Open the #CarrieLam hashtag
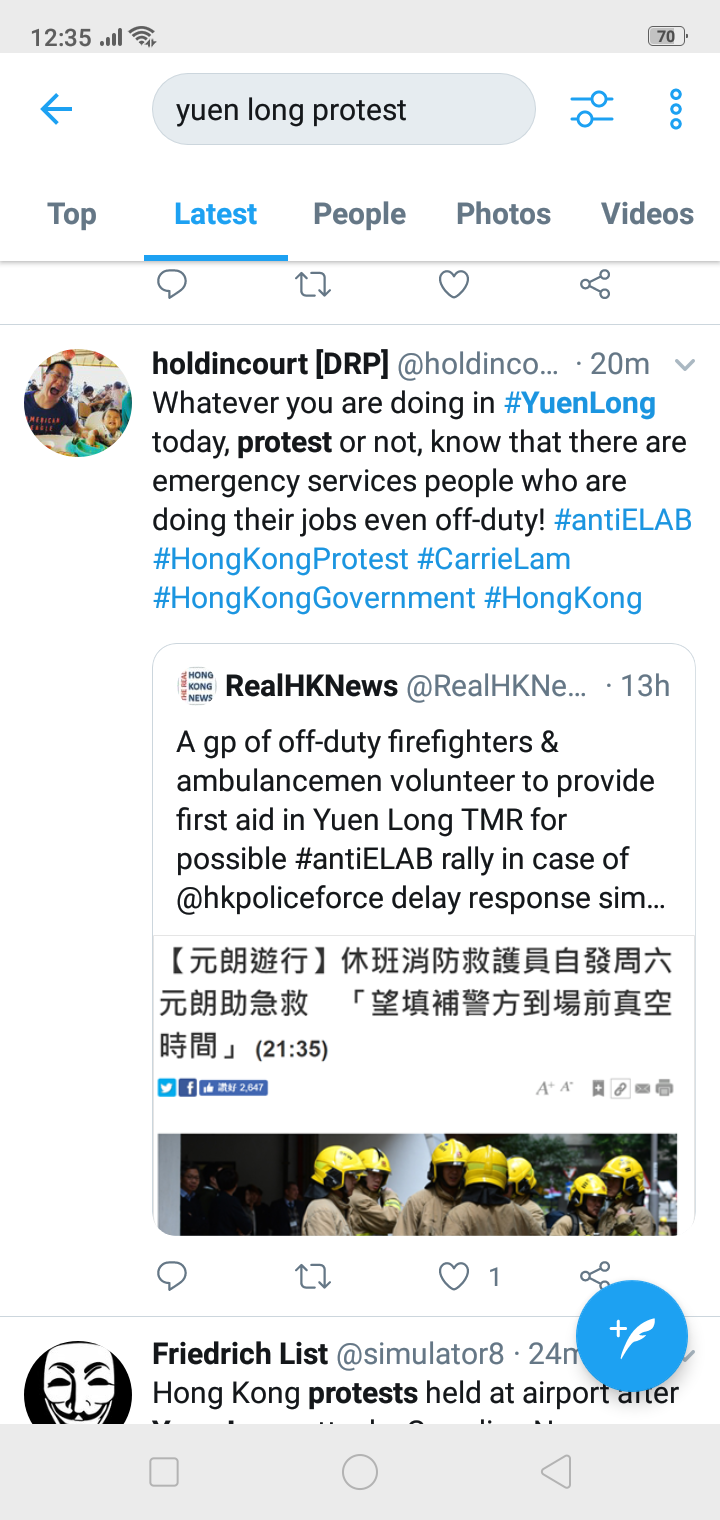 point(493,559)
